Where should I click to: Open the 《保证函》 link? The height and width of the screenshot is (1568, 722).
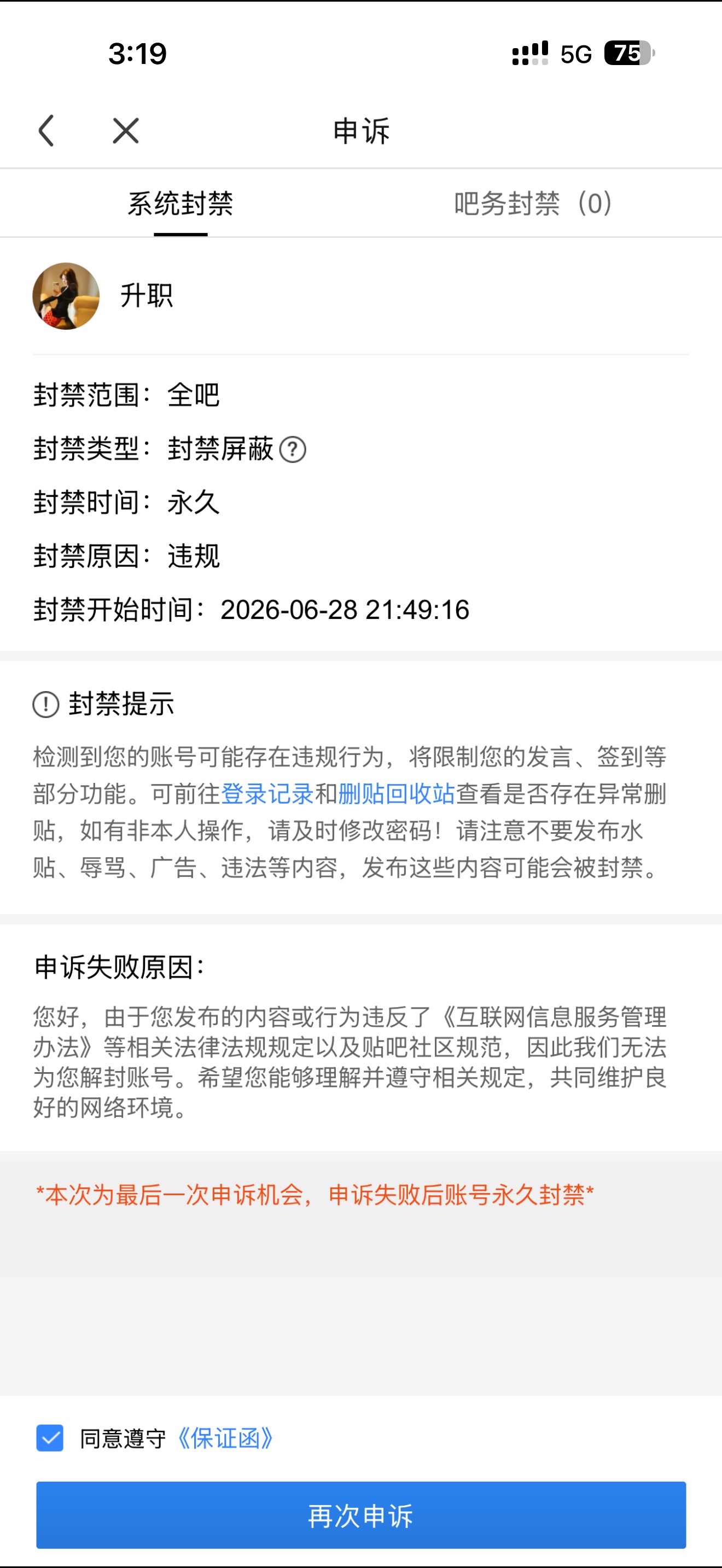pos(225,1438)
